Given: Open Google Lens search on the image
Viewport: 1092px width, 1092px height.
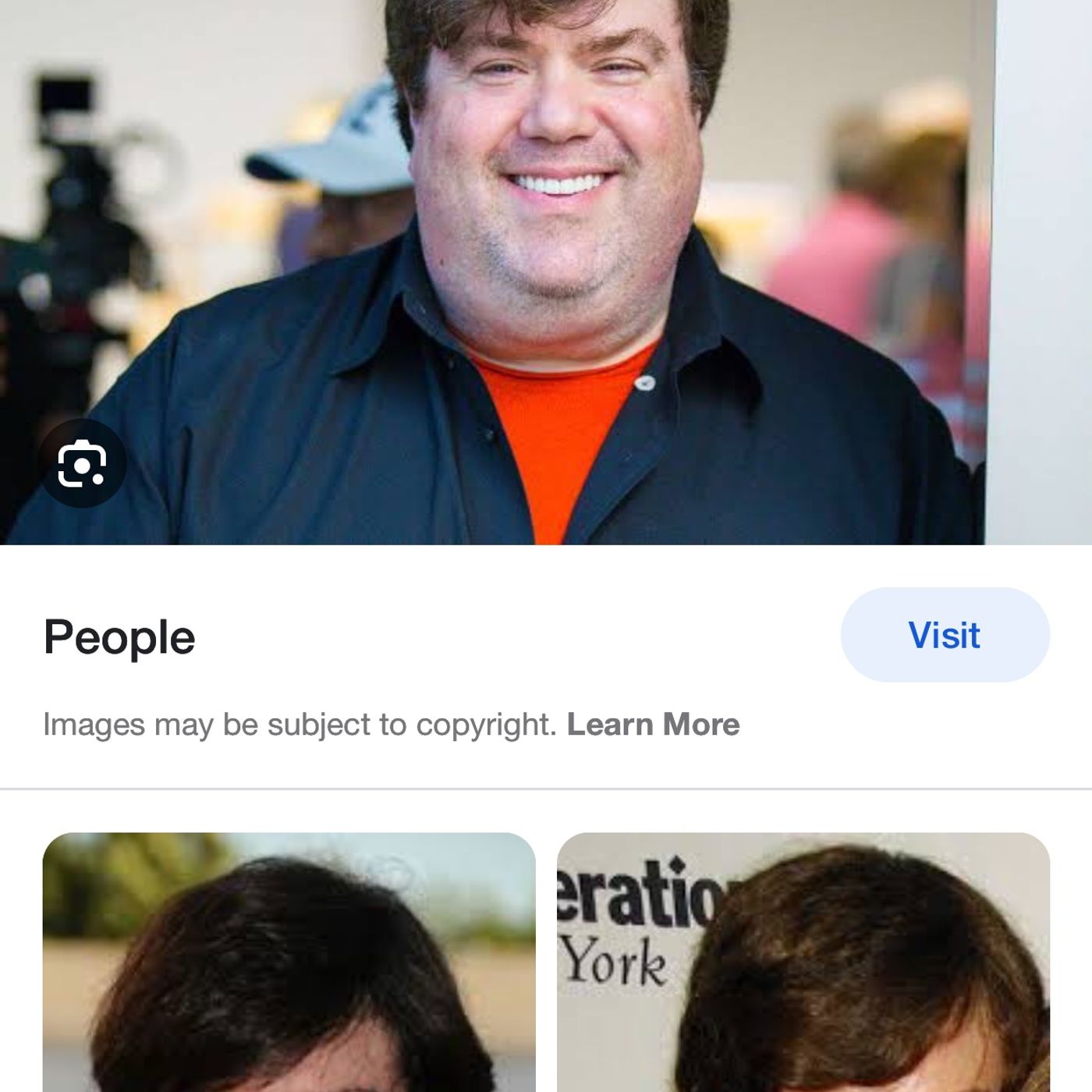Looking at the screenshot, I should [x=82, y=463].
